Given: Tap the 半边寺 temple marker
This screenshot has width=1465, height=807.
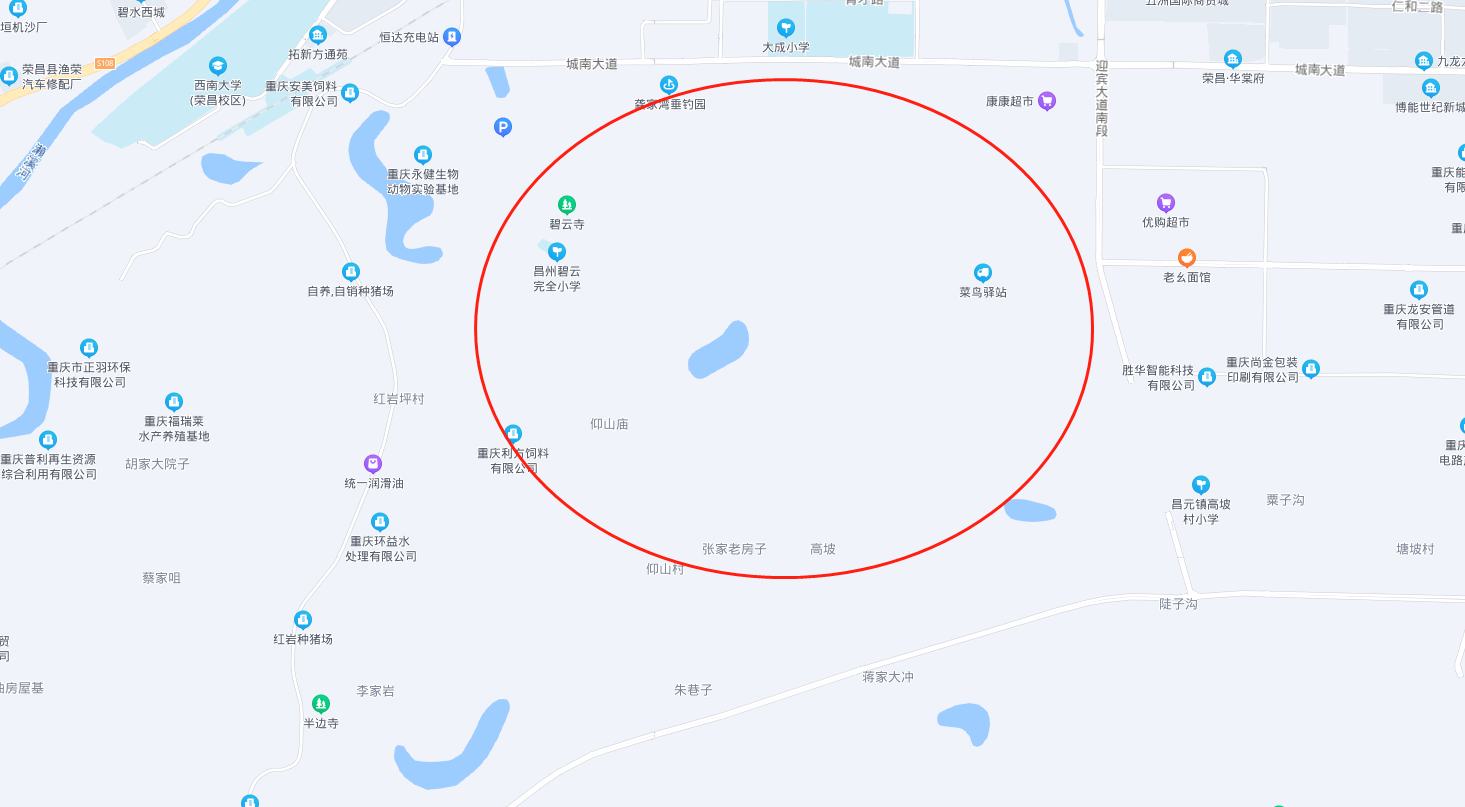Looking at the screenshot, I should (x=320, y=703).
